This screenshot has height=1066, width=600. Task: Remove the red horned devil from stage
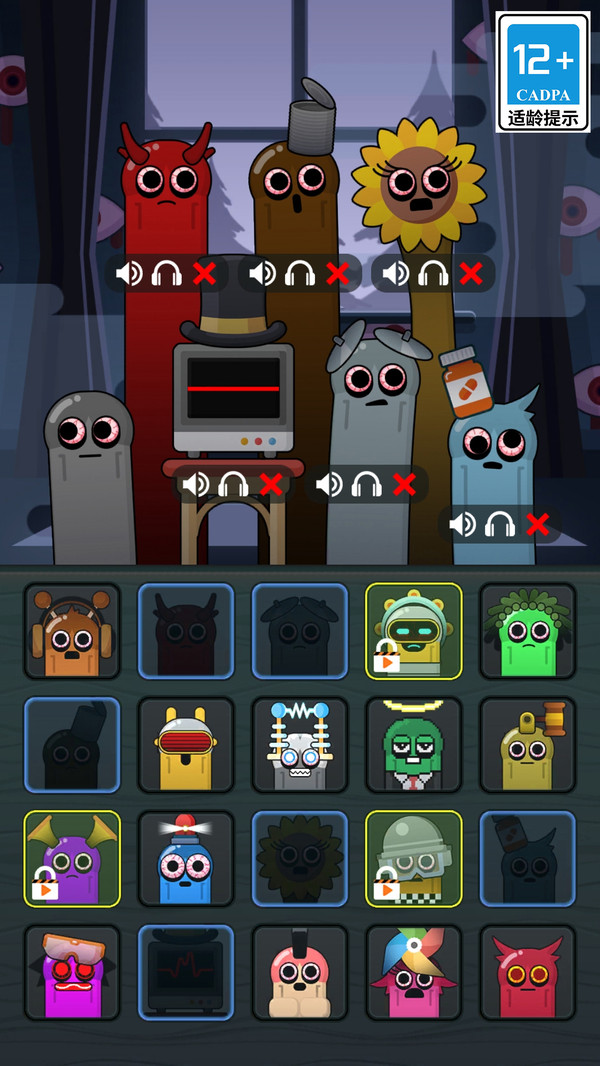coord(205,273)
